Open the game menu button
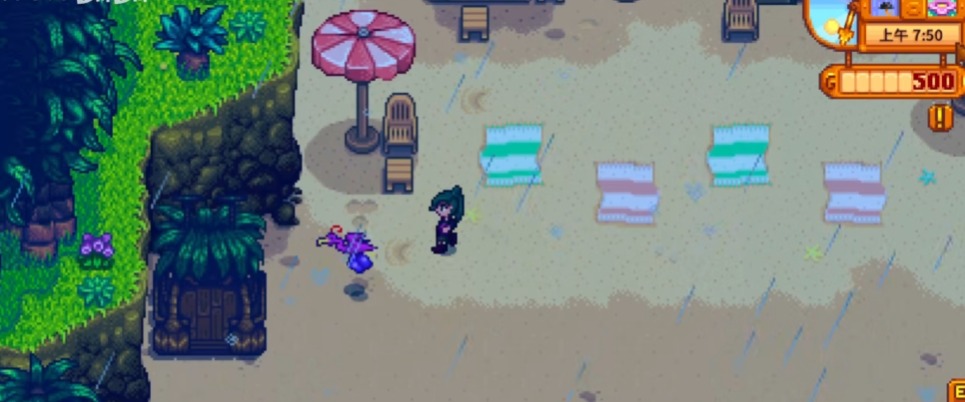The image size is (965, 402). (955, 390)
